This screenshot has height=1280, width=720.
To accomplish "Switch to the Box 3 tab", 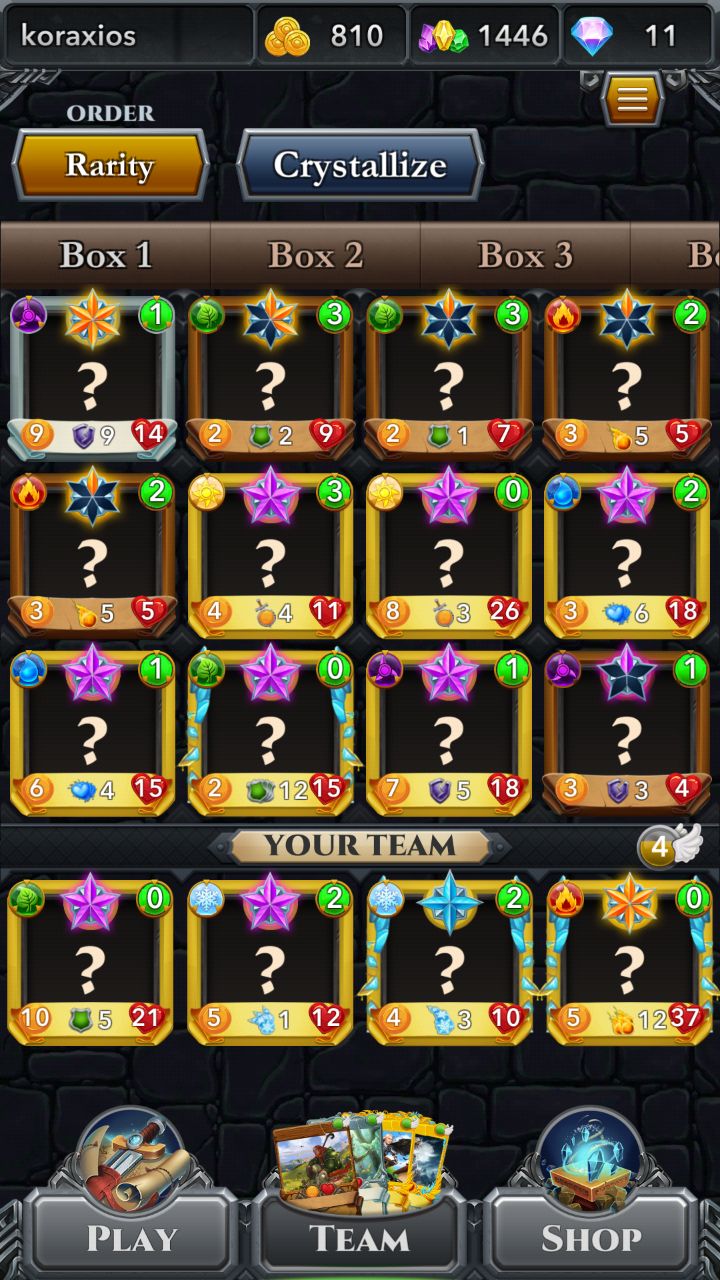I will [525, 255].
